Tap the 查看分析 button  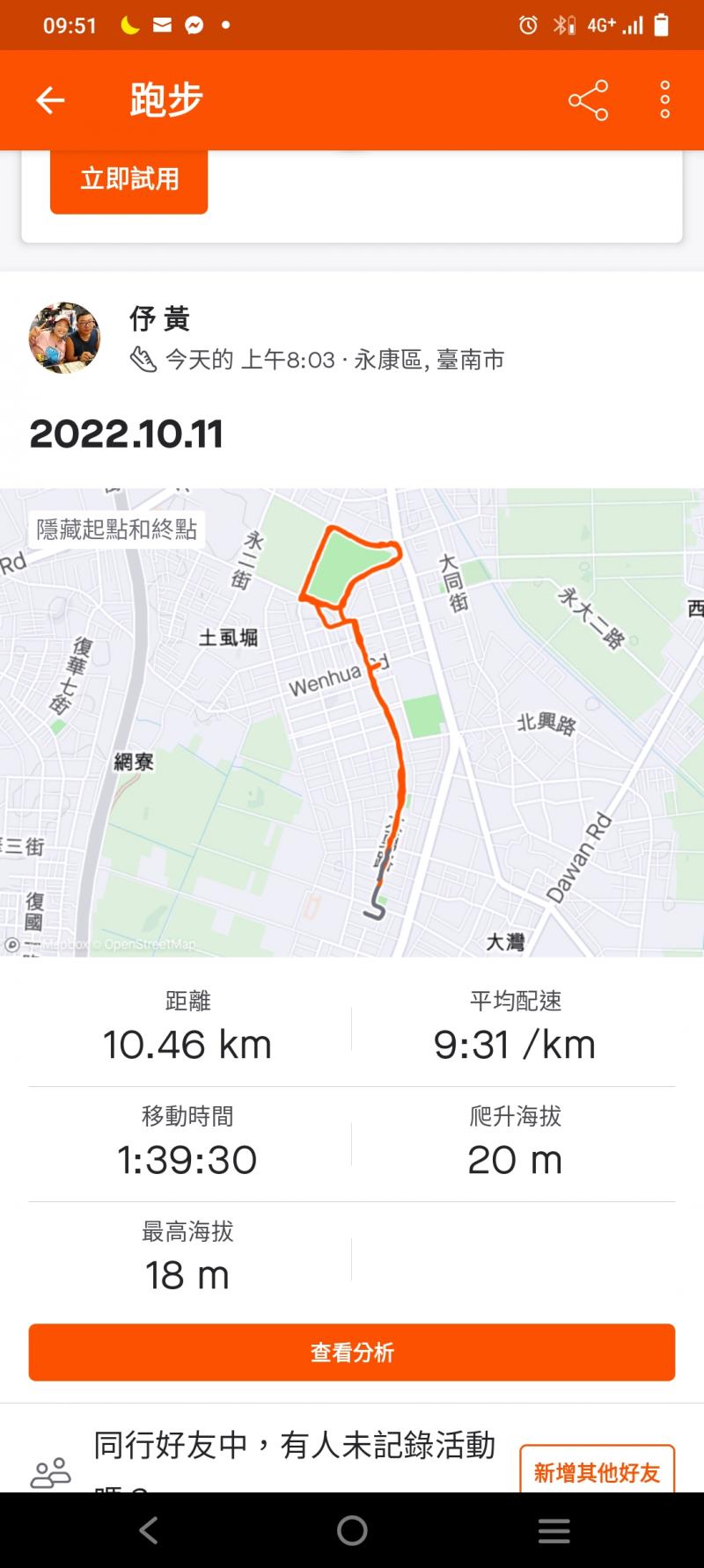352,1352
